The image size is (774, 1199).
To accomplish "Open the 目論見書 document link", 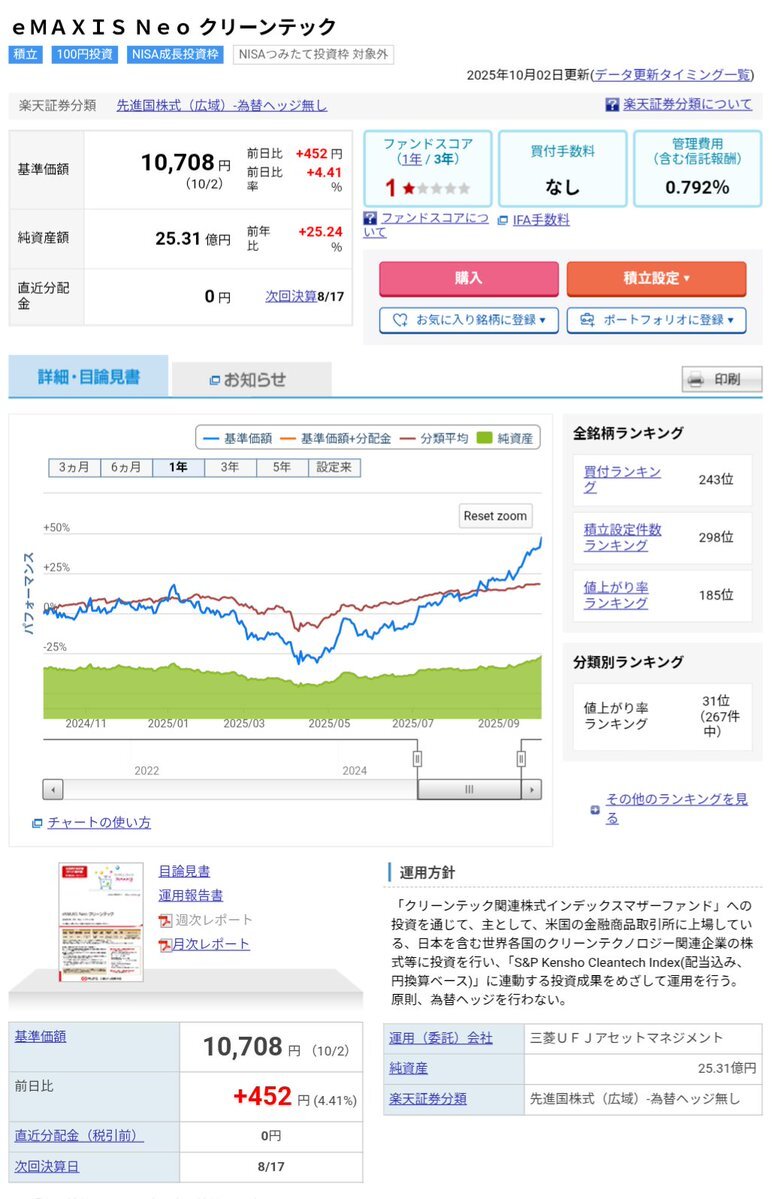I will coord(184,871).
